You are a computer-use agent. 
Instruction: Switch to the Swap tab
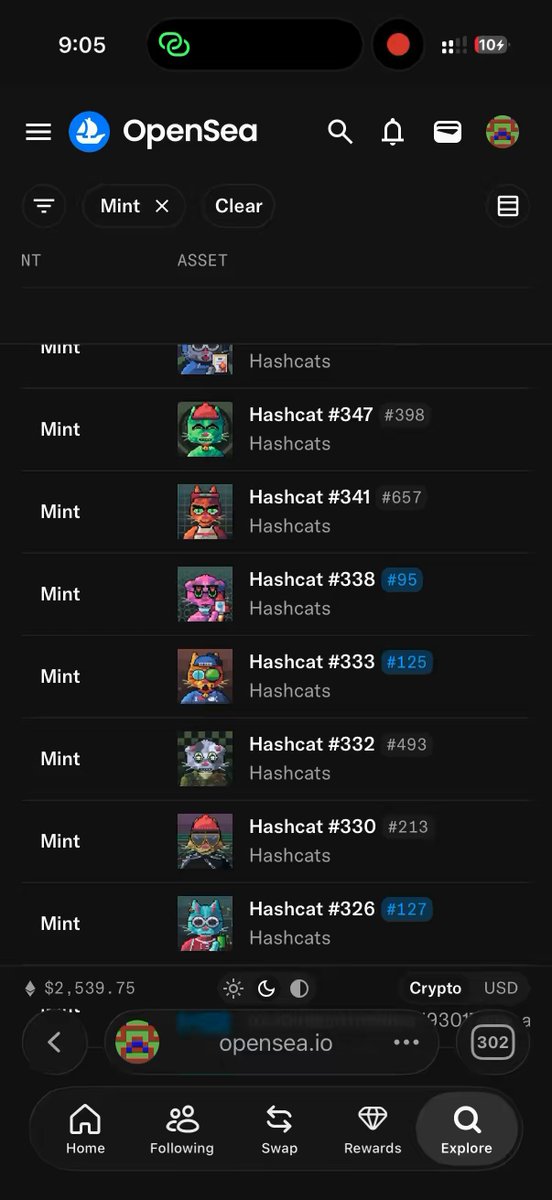(x=279, y=1130)
